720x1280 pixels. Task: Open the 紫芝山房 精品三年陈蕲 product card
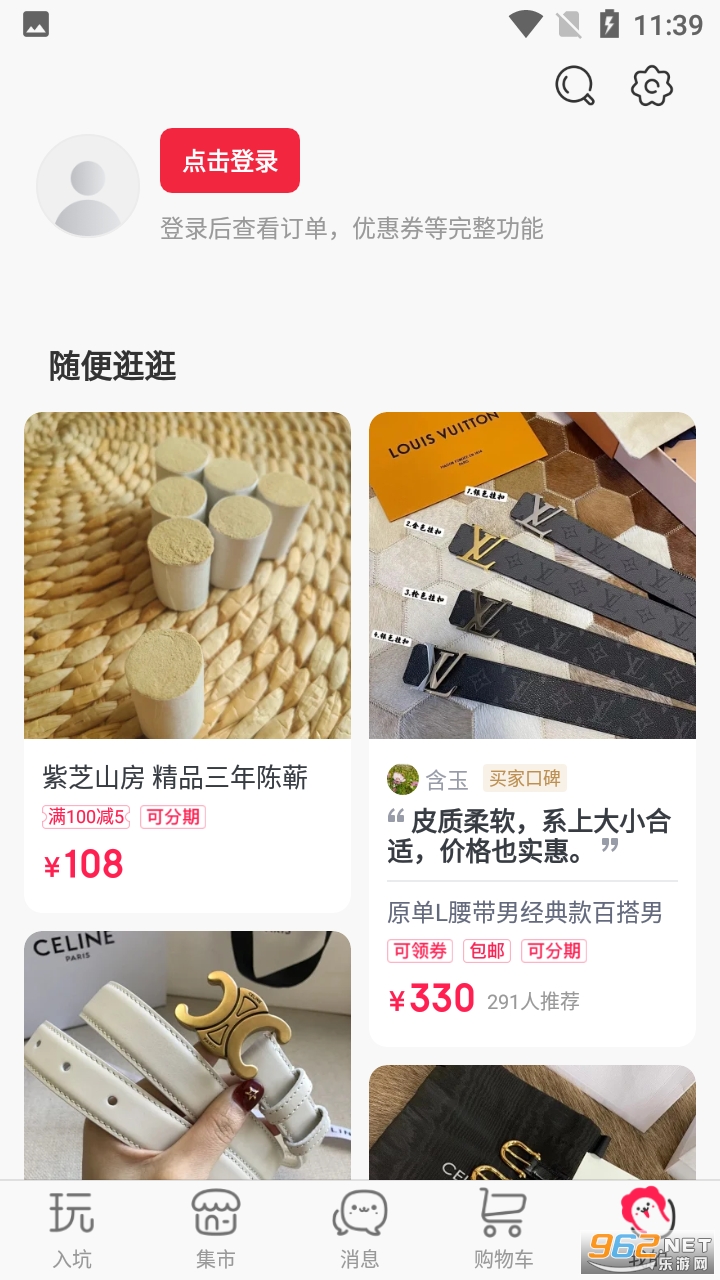(x=187, y=661)
